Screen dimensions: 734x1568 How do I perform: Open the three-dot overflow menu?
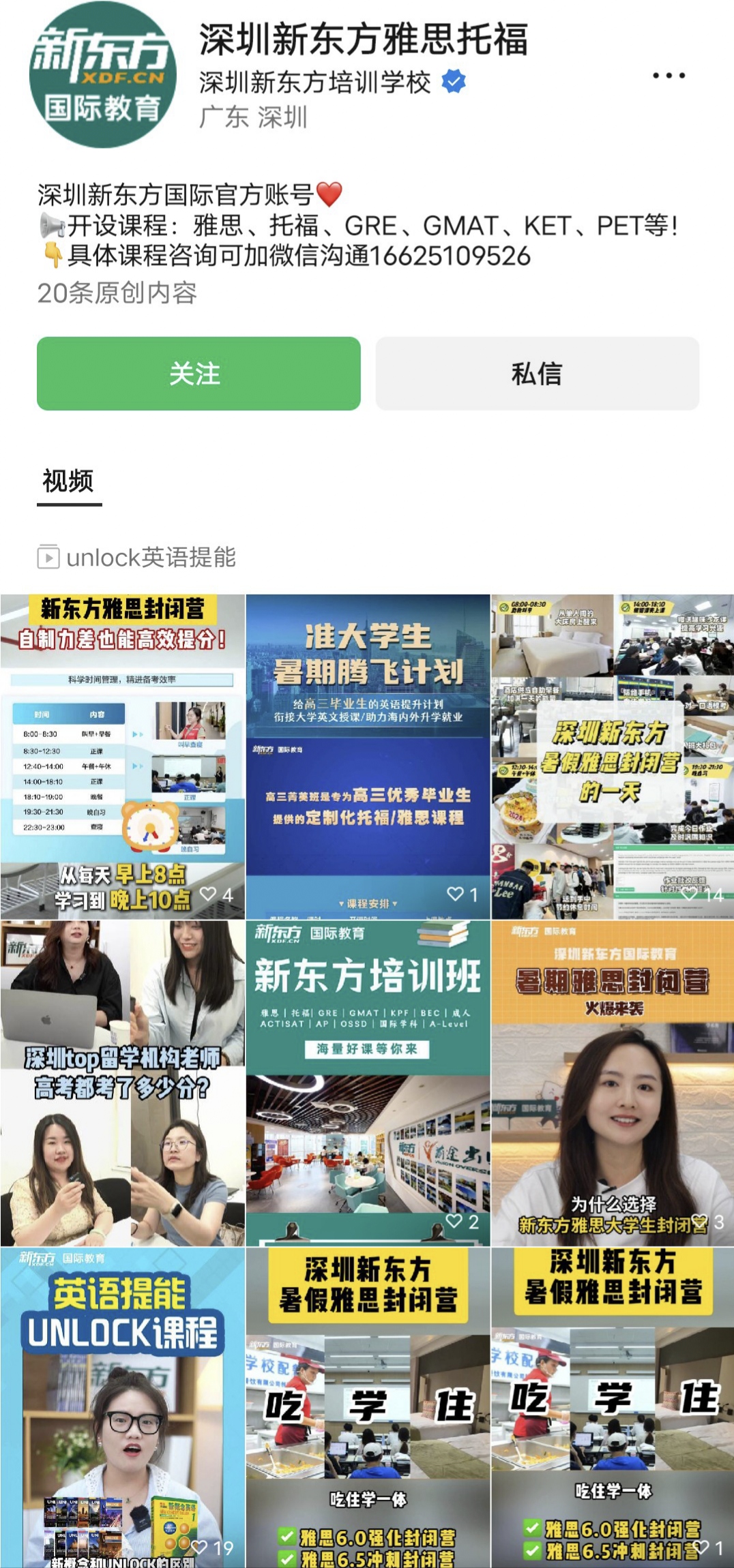coord(668,76)
